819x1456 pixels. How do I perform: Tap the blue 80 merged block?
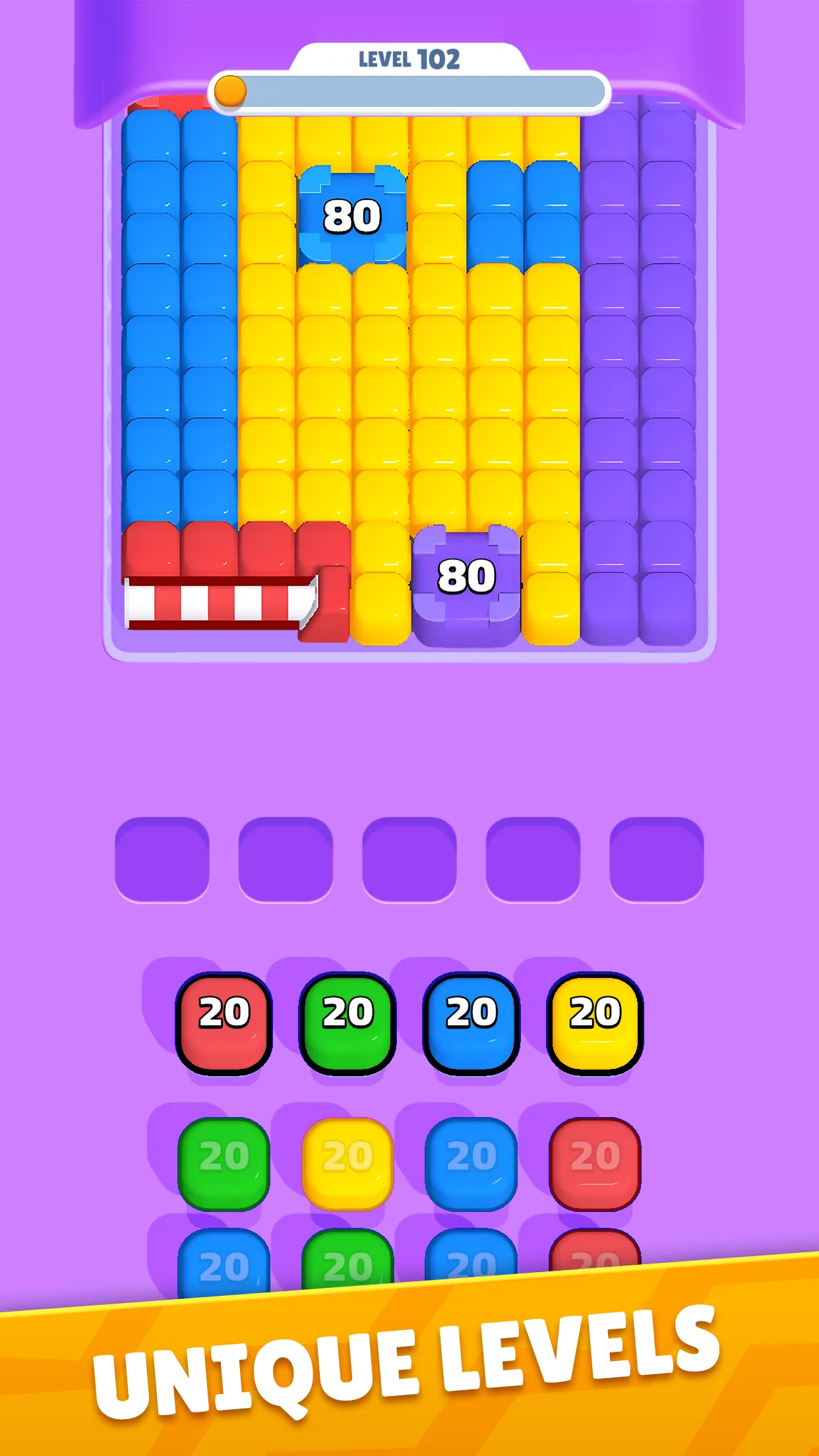click(351, 213)
